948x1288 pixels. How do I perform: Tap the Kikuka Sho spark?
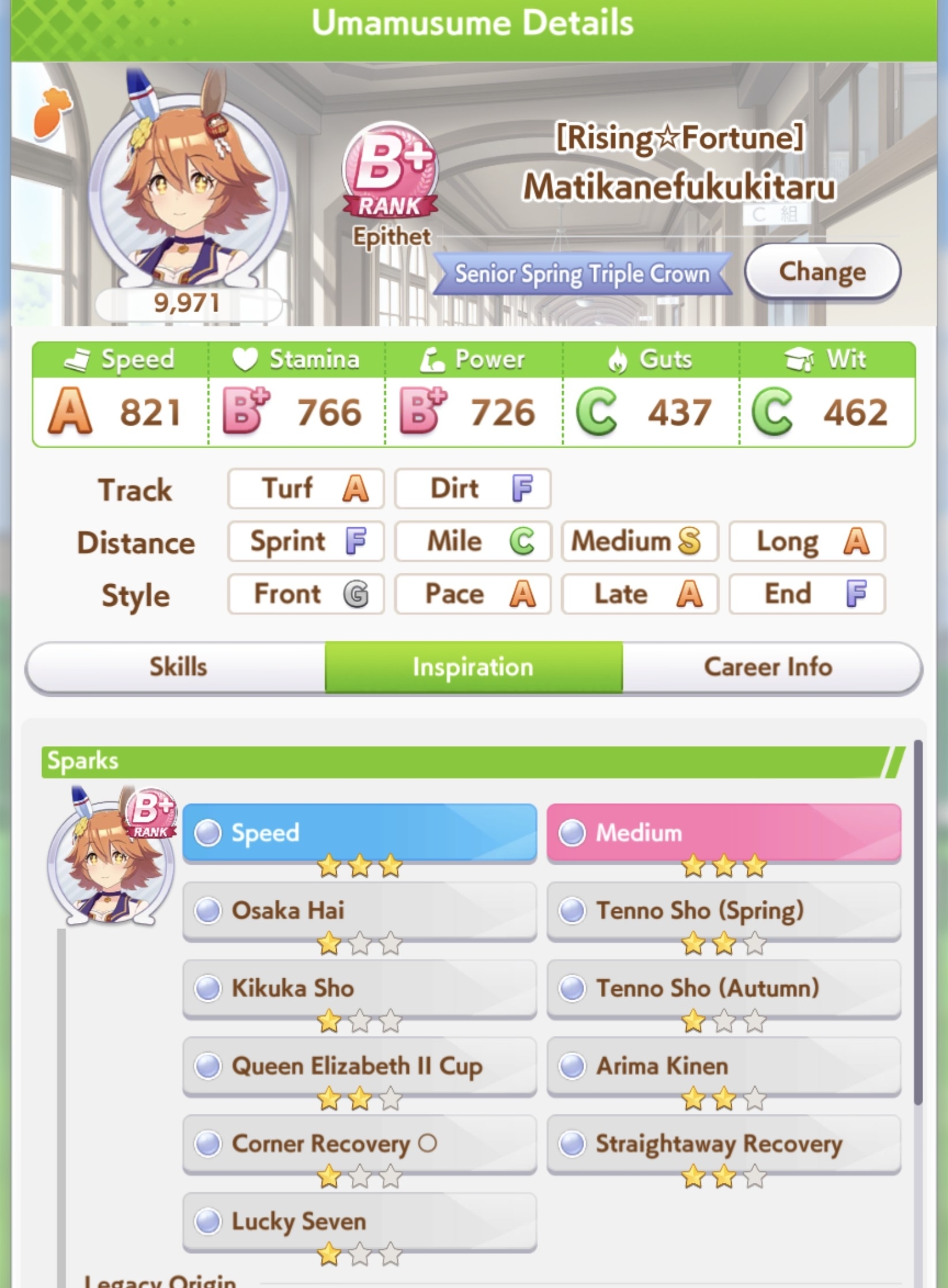tap(359, 988)
